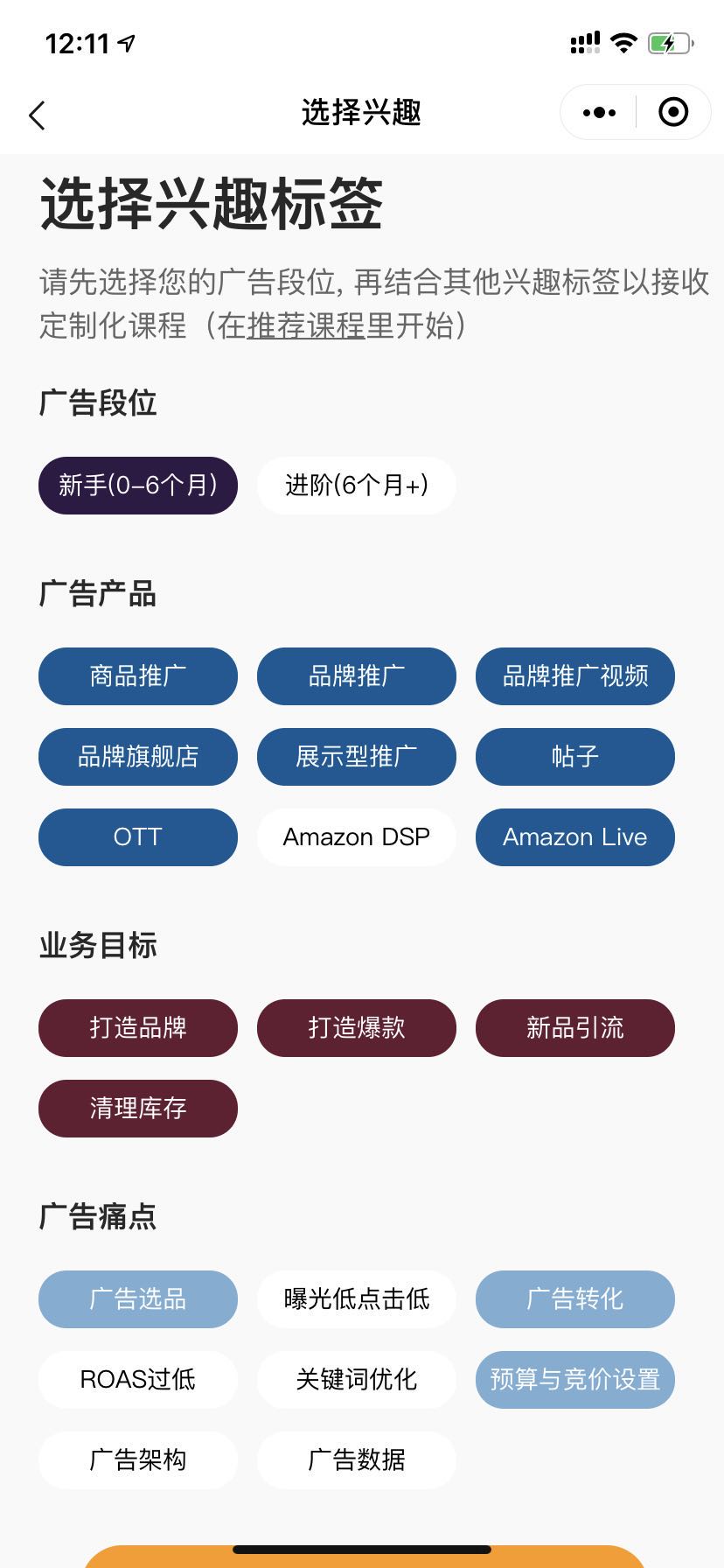Deselect the OTT tag
724x1568 pixels.
point(137,836)
